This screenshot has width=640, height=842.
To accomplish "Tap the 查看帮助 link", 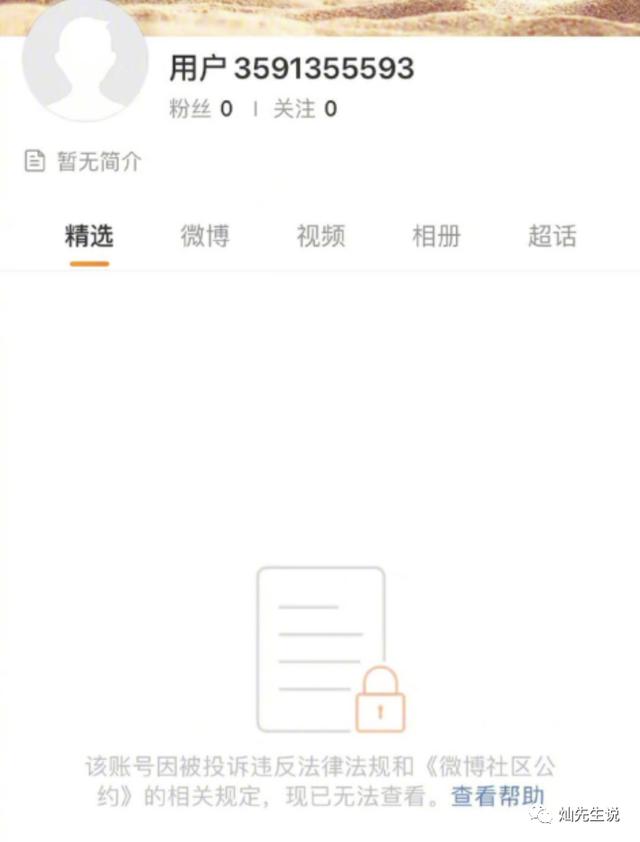I will point(498,797).
